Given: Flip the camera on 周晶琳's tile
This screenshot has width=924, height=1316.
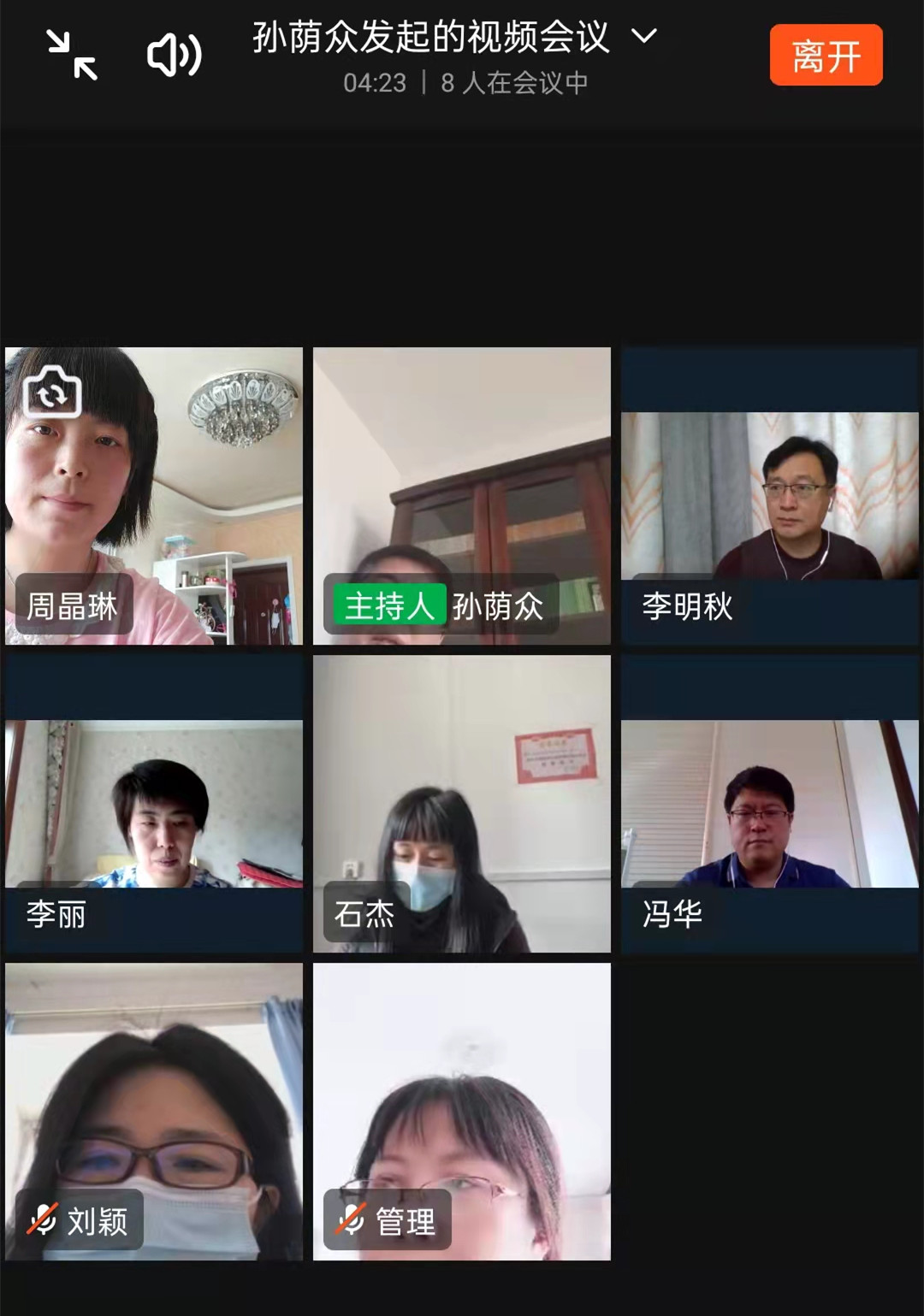Looking at the screenshot, I should (53, 393).
